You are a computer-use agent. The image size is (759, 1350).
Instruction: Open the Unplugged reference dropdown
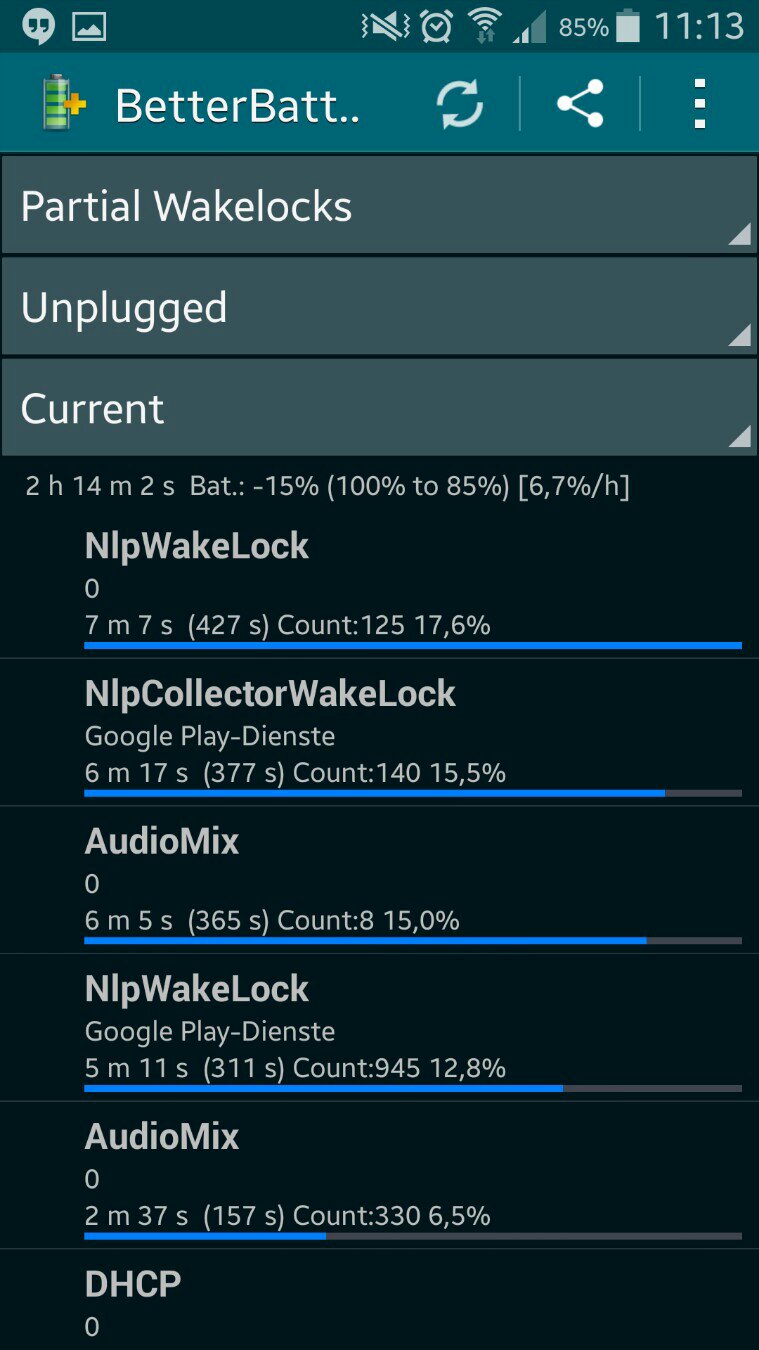[379, 307]
